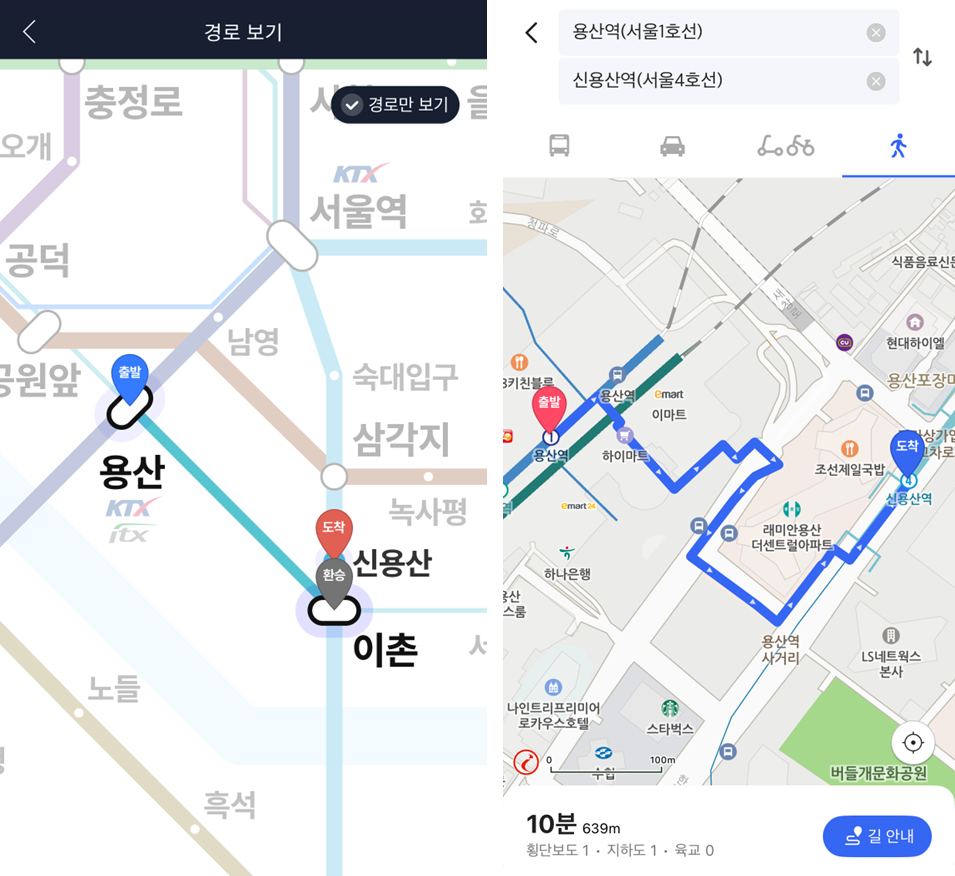Screen dimensions: 955x876
Task: Clear the 용산역(서울1호선) departure field
Action: (x=876, y=33)
